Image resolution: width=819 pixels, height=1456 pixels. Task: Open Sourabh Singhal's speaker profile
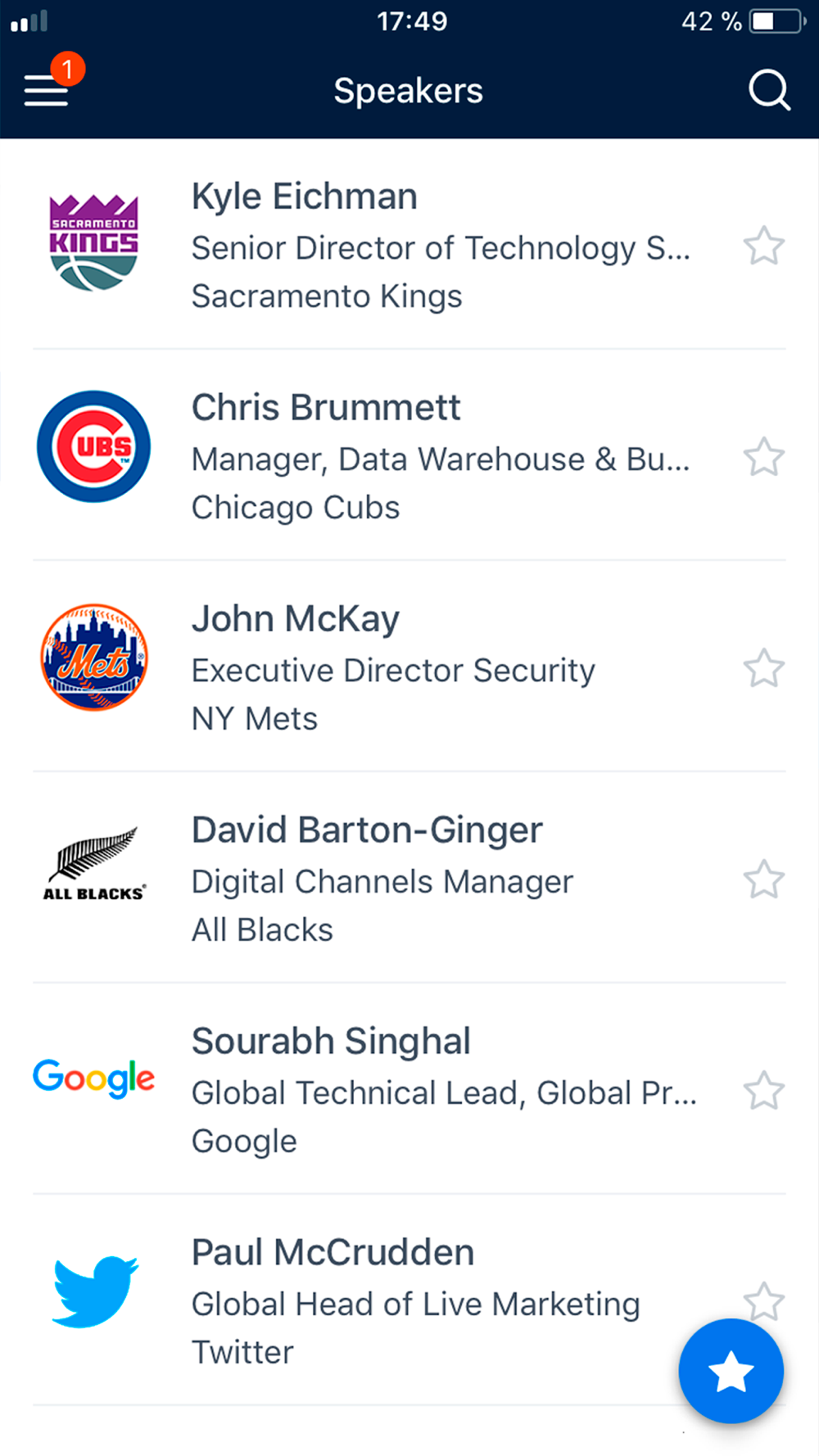point(409,1089)
